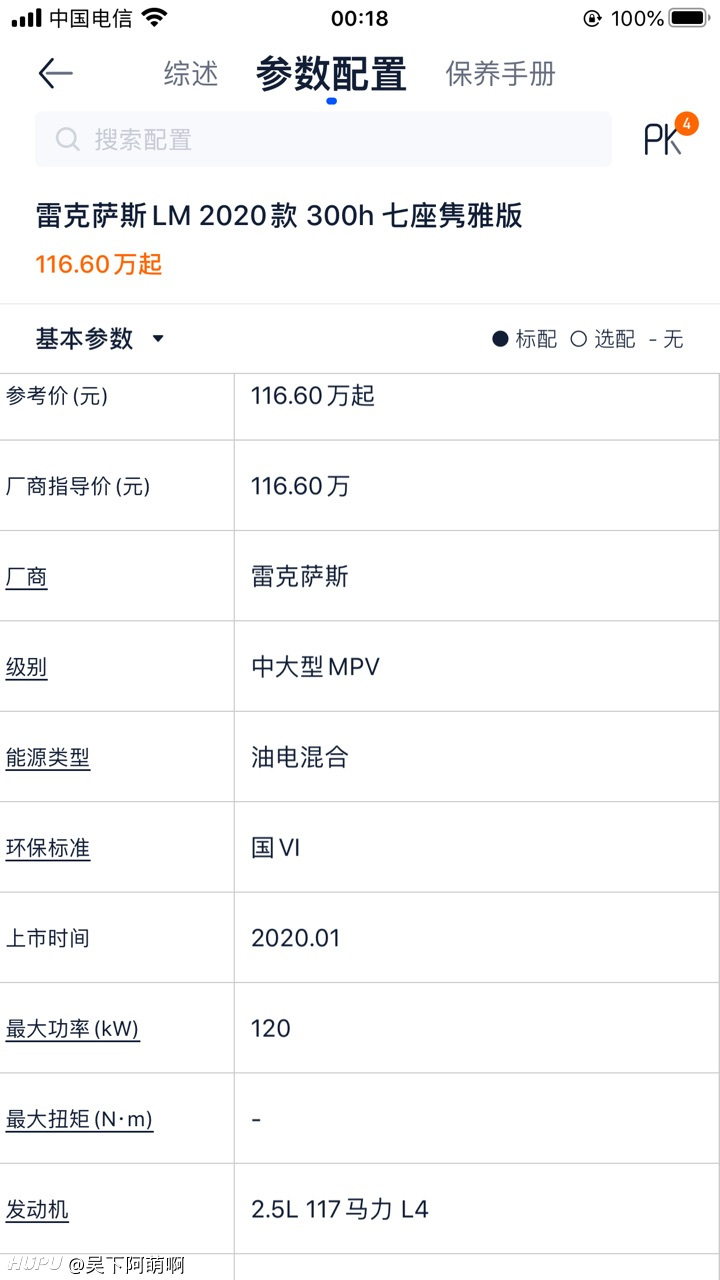This screenshot has height=1280, width=720.
Task: Open the 最大扭矩(N·m) term link
Action: tap(79, 1119)
